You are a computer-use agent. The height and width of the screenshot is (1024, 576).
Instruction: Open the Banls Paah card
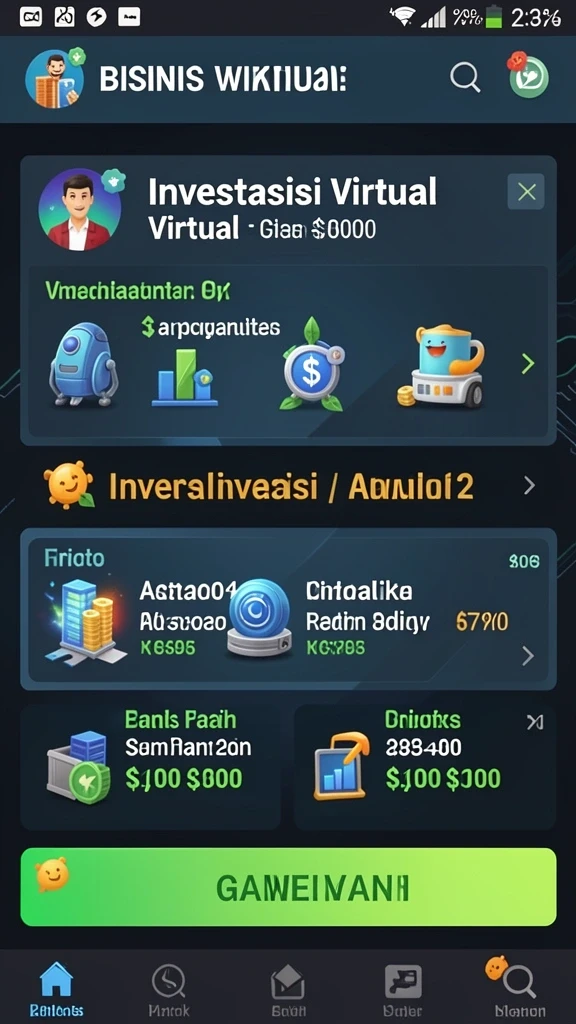click(151, 767)
